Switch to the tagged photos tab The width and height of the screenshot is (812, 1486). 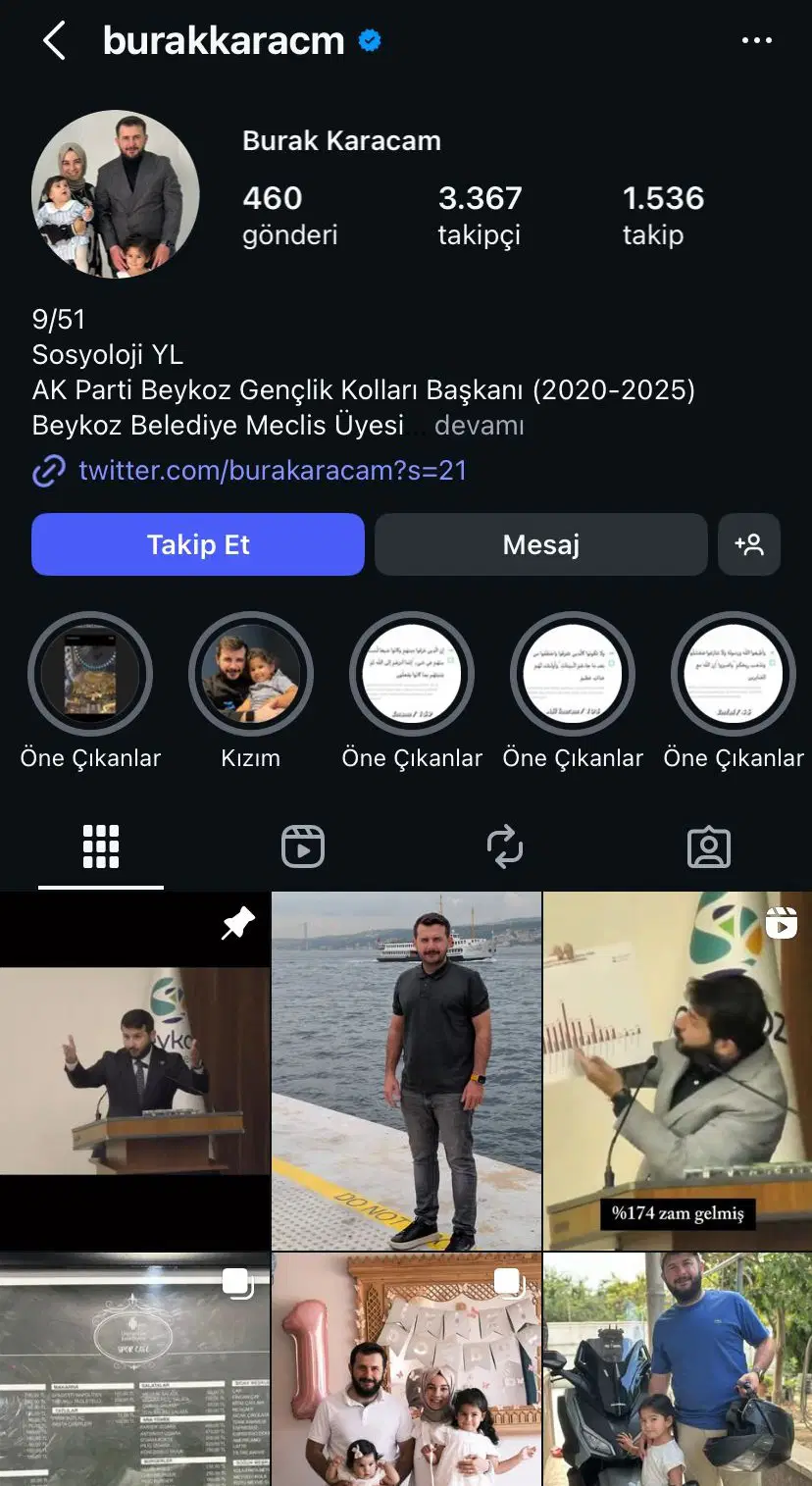(709, 846)
